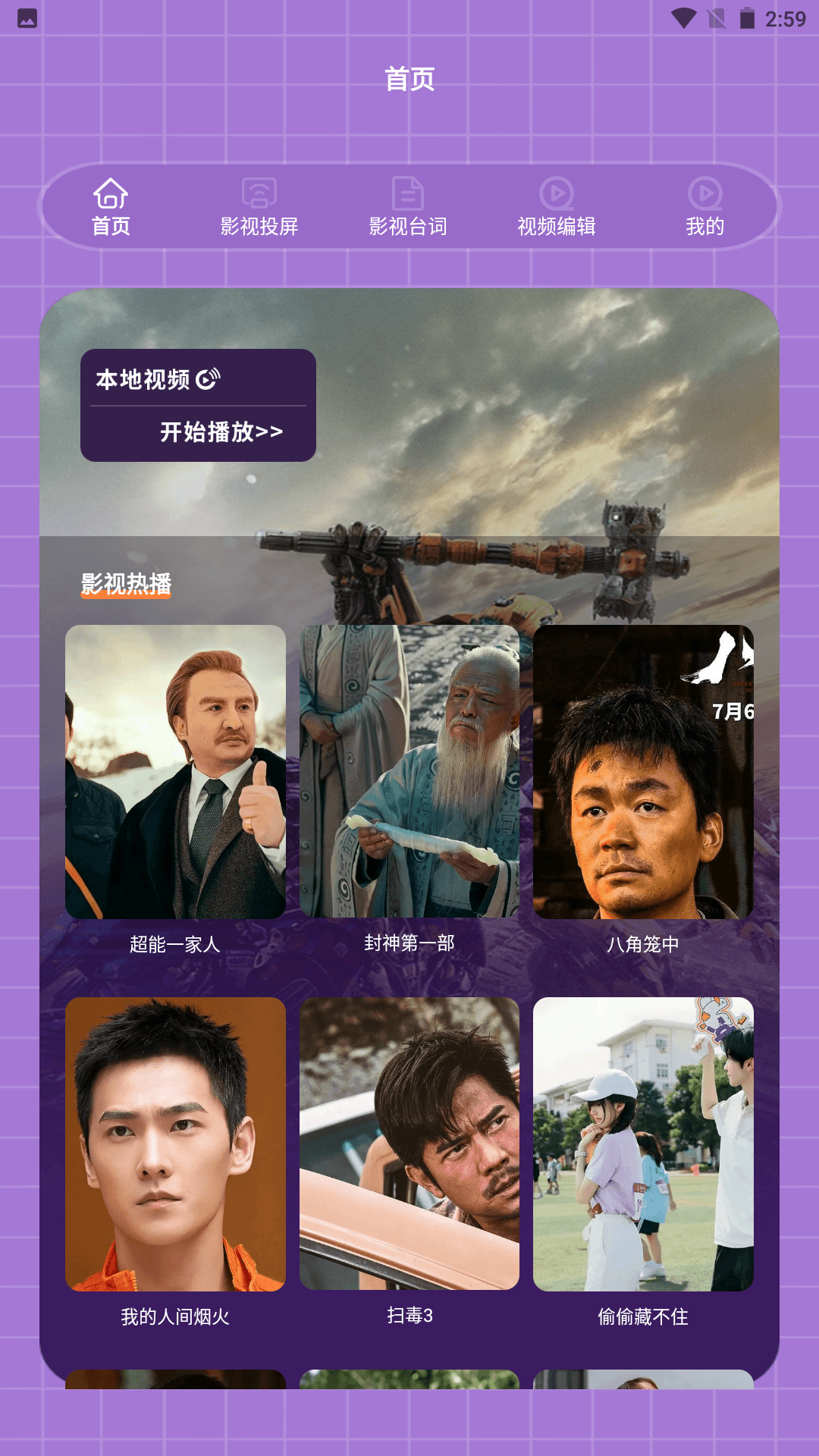
Task: Tap 开始播放>> for local video
Action: [x=221, y=432]
